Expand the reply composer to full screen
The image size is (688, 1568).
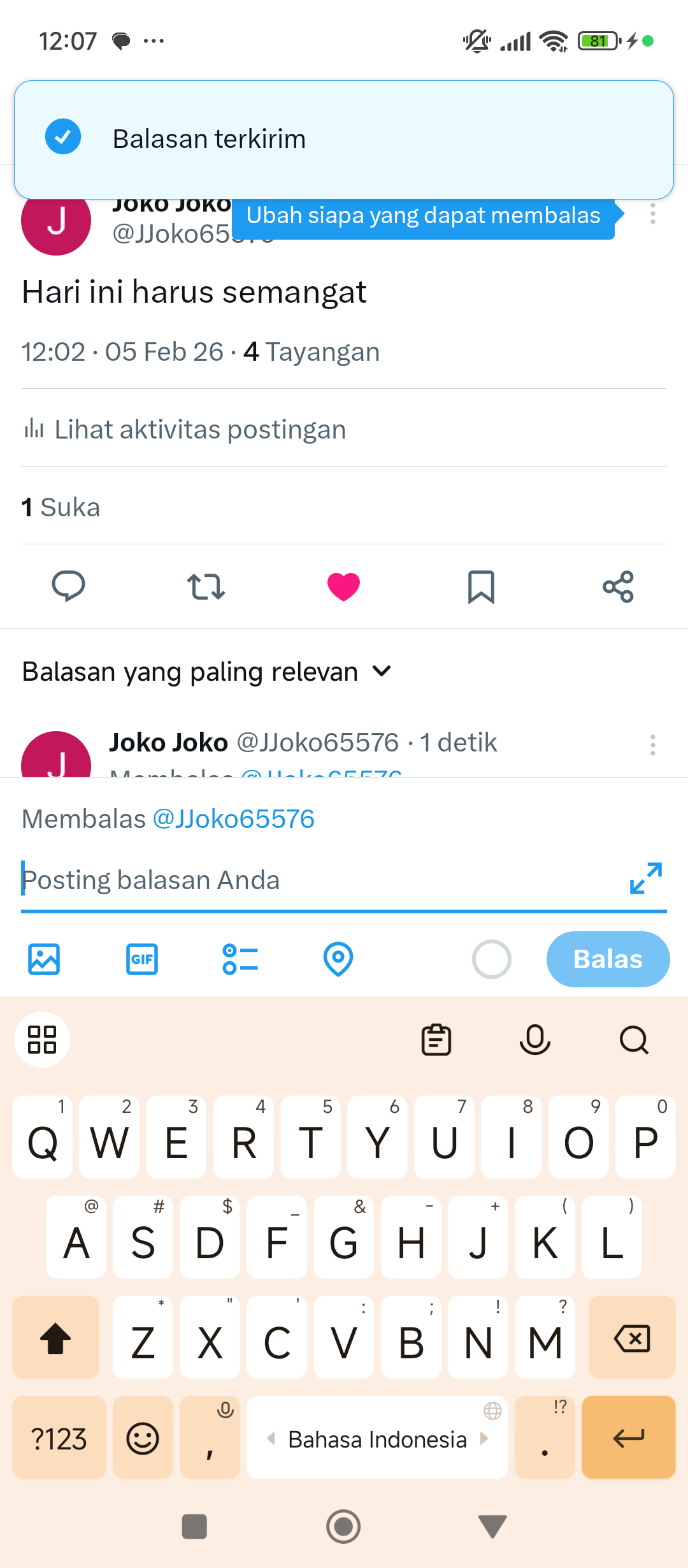tap(645, 878)
